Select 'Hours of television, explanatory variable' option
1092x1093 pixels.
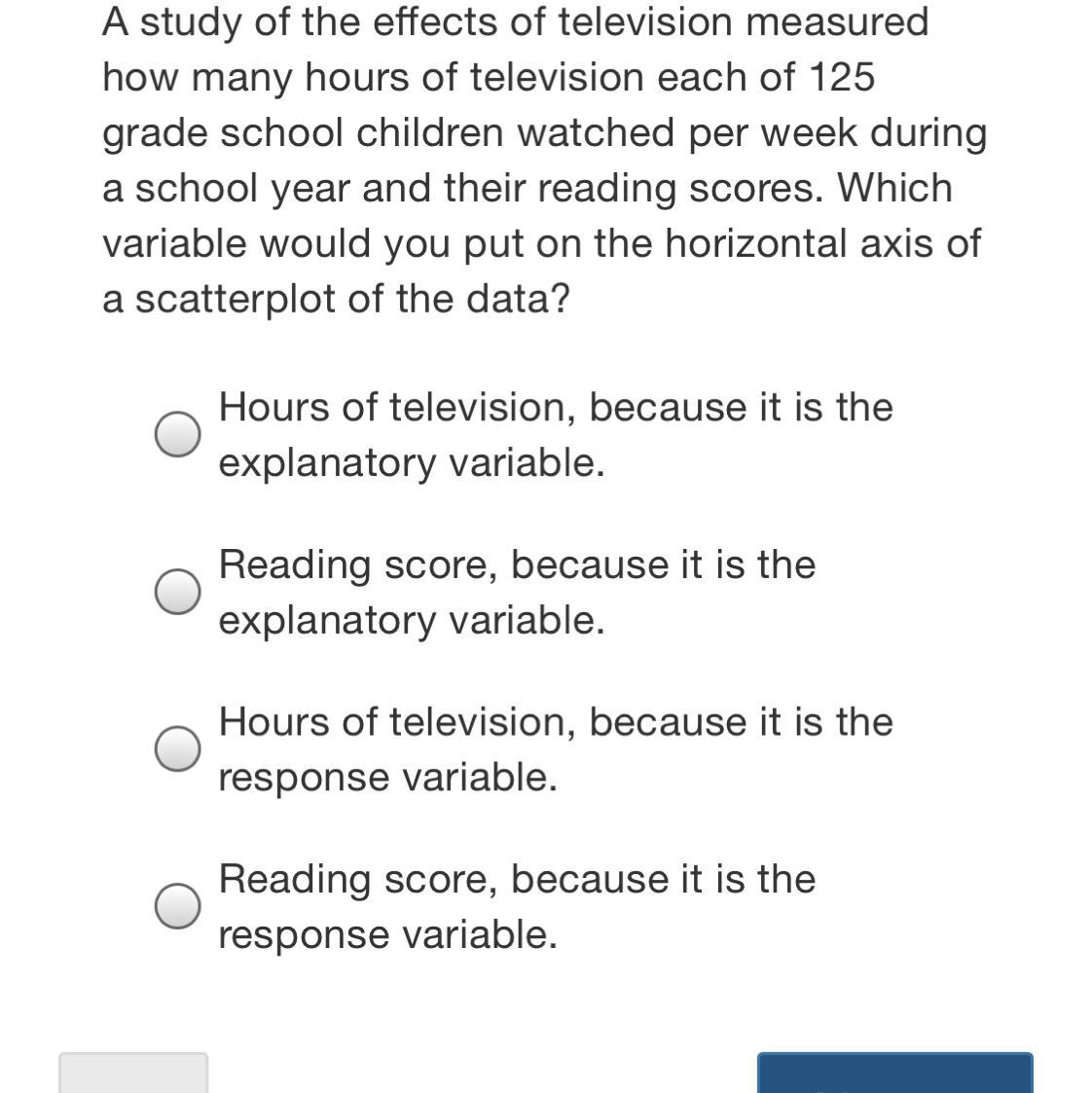pos(177,434)
